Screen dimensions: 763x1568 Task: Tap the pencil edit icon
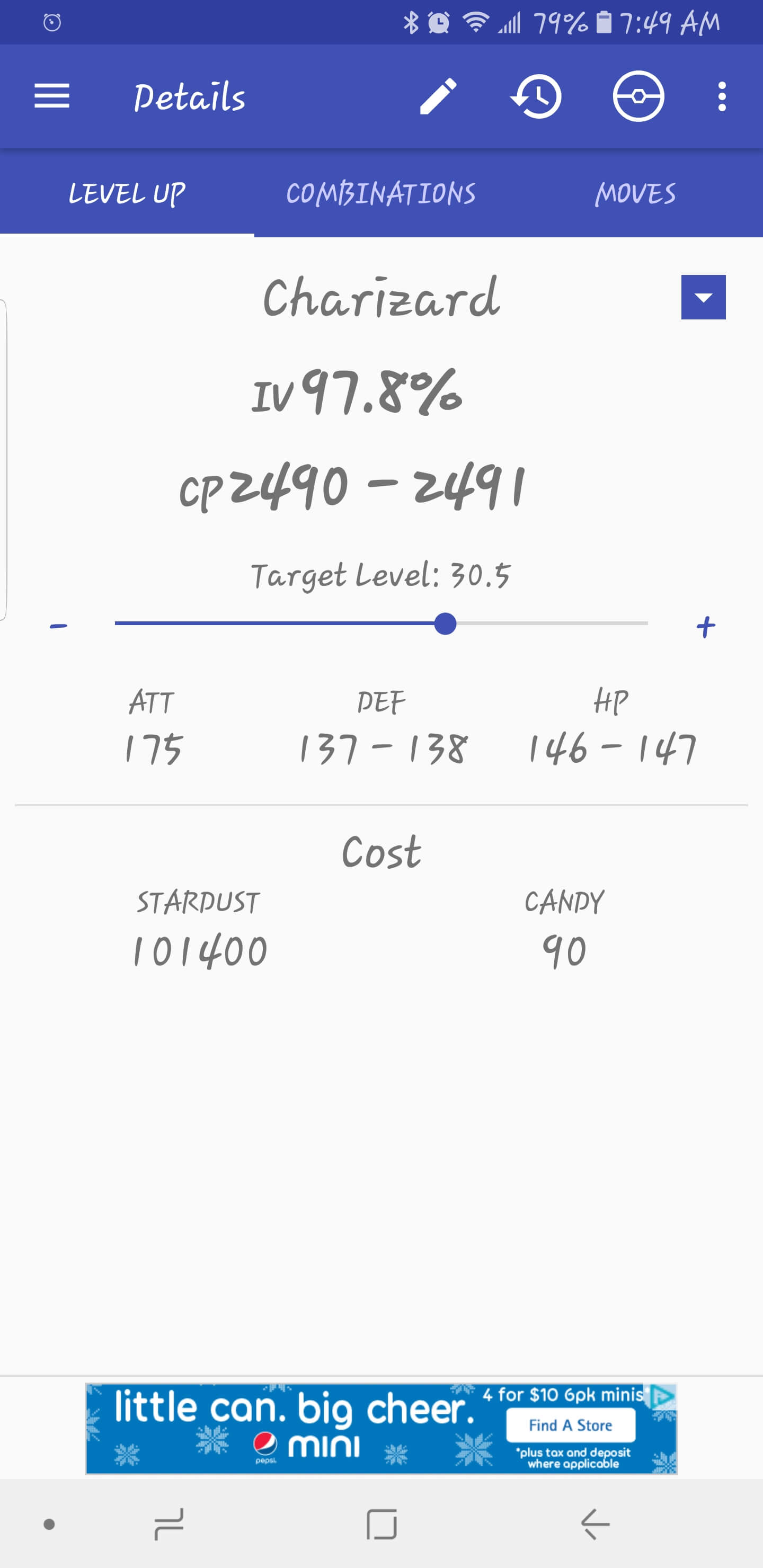438,96
